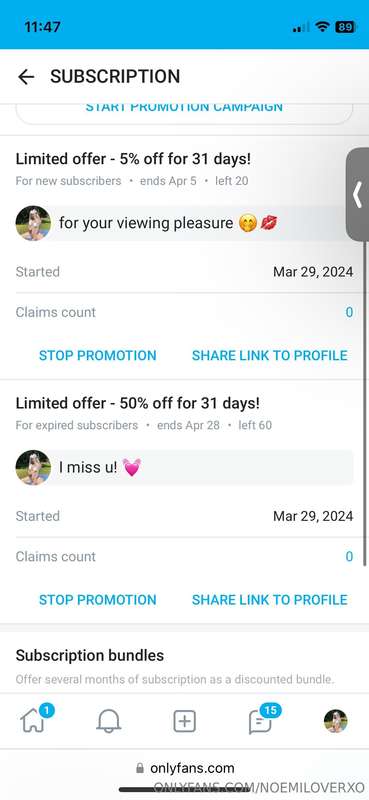The width and height of the screenshot is (369, 800).
Task: Share profile link for 50% off offer
Action: (269, 600)
